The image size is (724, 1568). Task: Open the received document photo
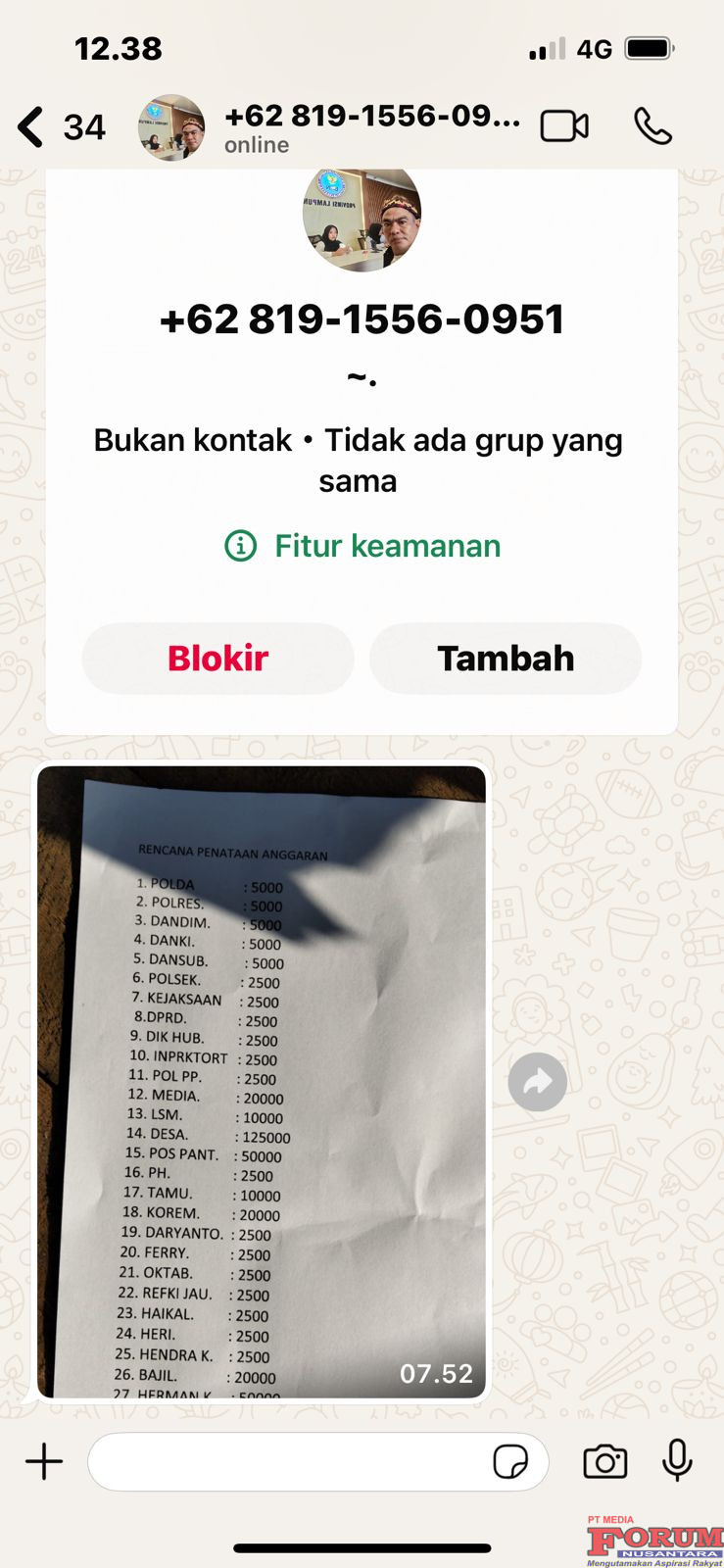pos(262,1081)
